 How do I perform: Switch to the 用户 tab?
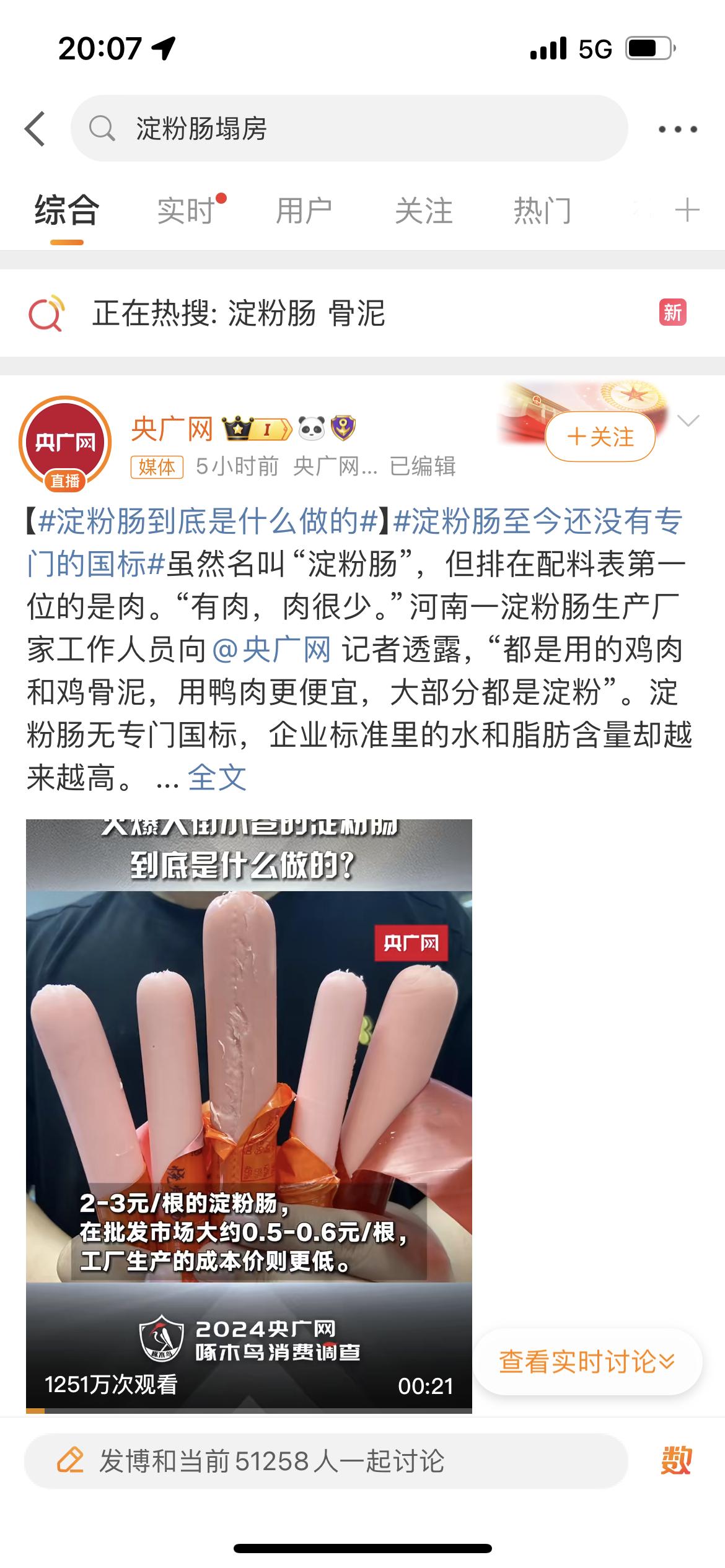[304, 211]
